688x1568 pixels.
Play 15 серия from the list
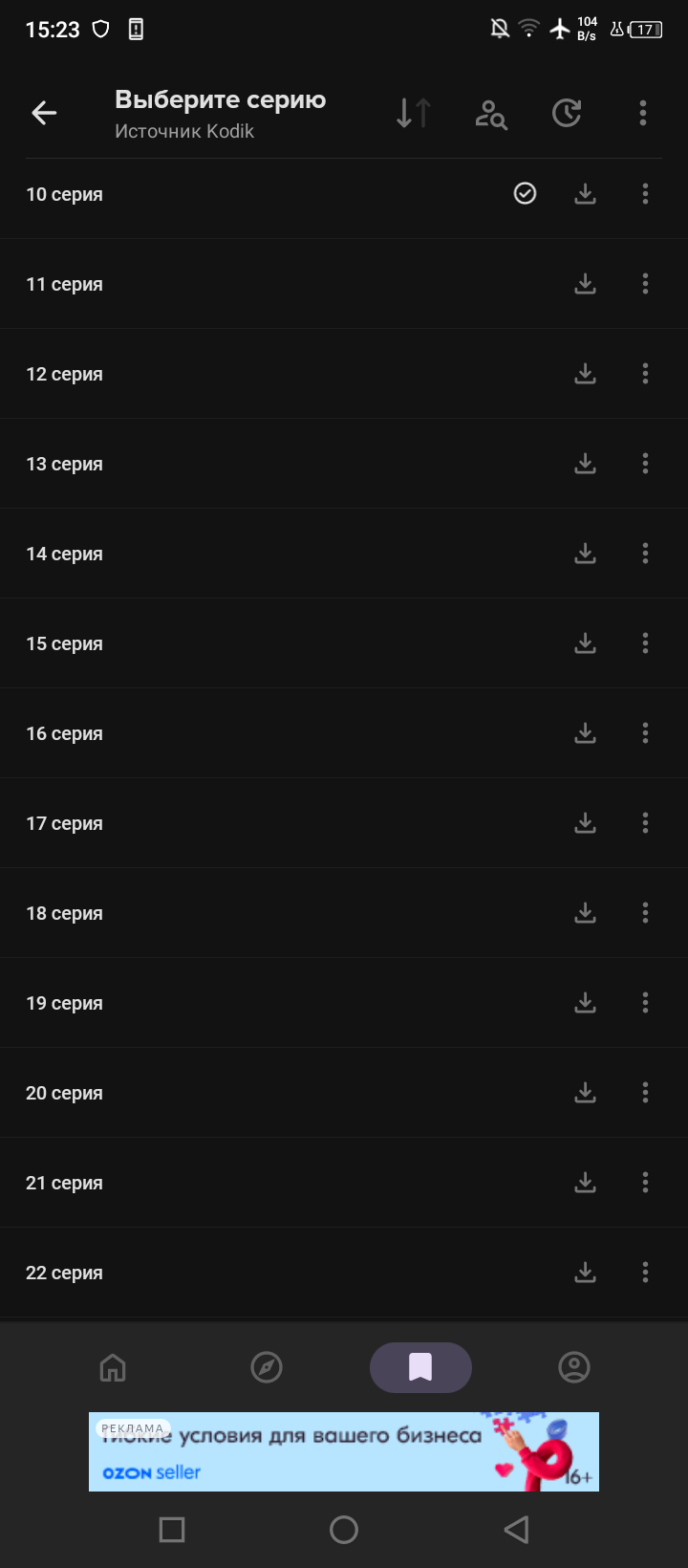click(x=344, y=643)
